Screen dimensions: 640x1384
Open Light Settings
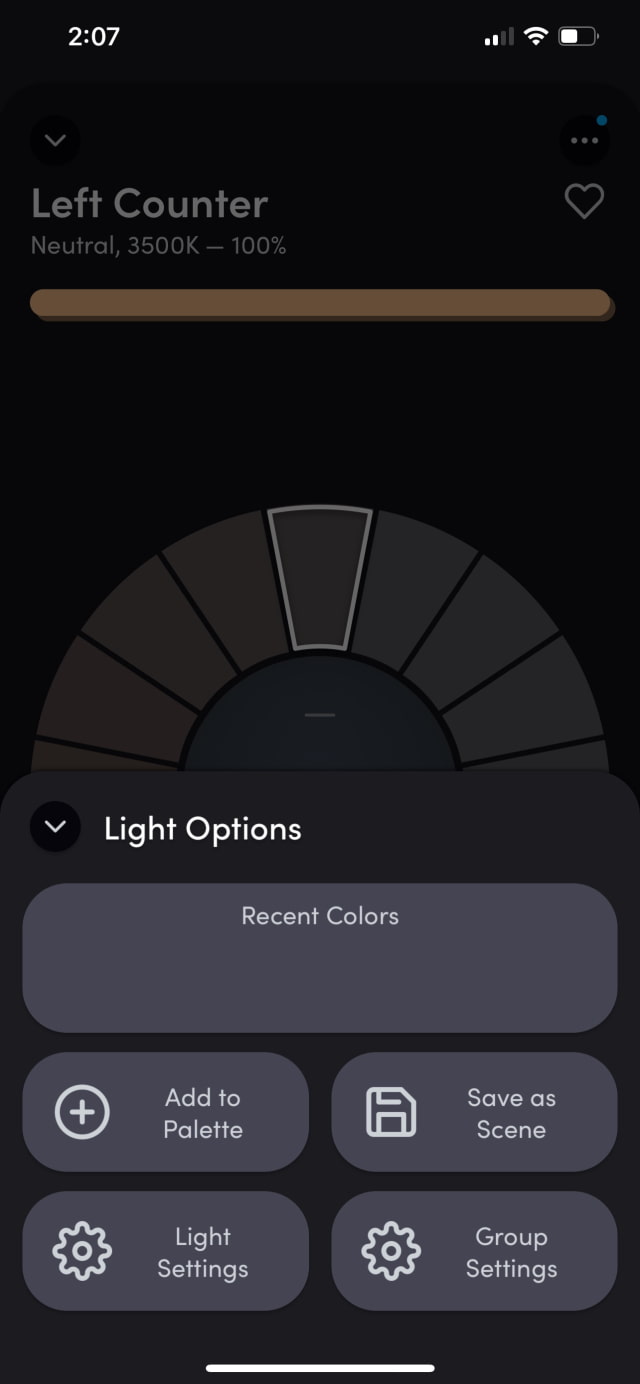click(165, 1251)
